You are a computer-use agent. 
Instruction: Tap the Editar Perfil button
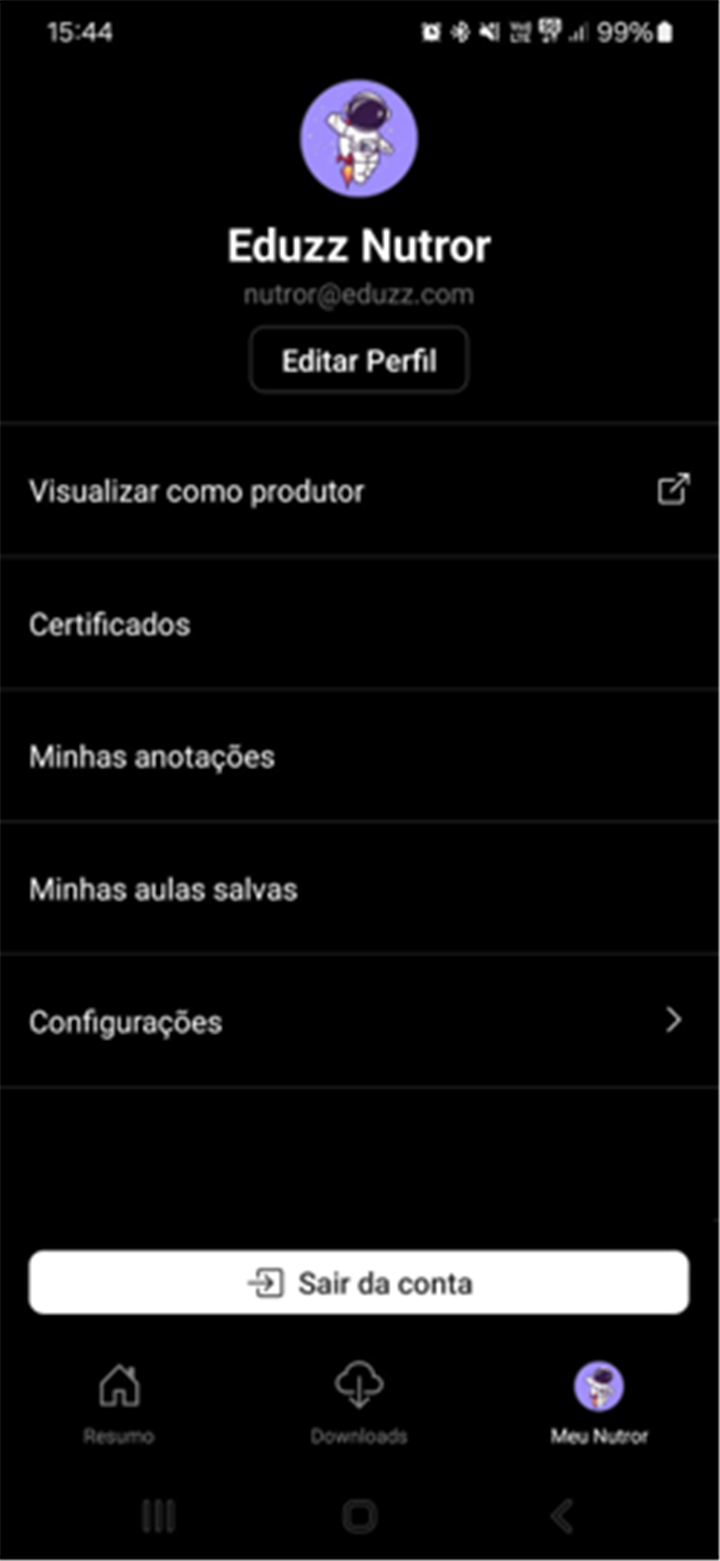click(359, 360)
